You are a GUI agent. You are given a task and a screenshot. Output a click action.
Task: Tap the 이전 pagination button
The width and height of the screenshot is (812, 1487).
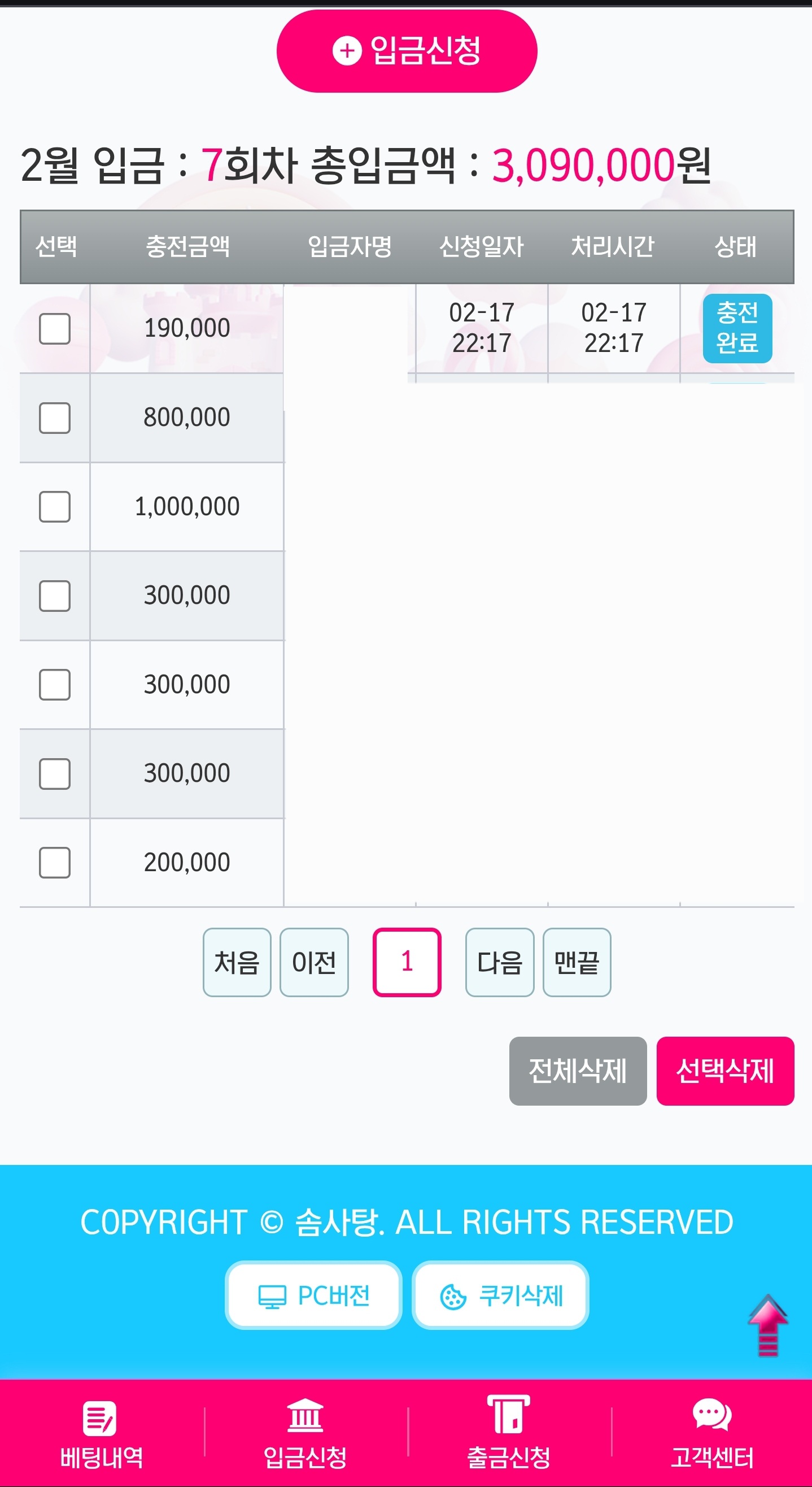(x=314, y=962)
